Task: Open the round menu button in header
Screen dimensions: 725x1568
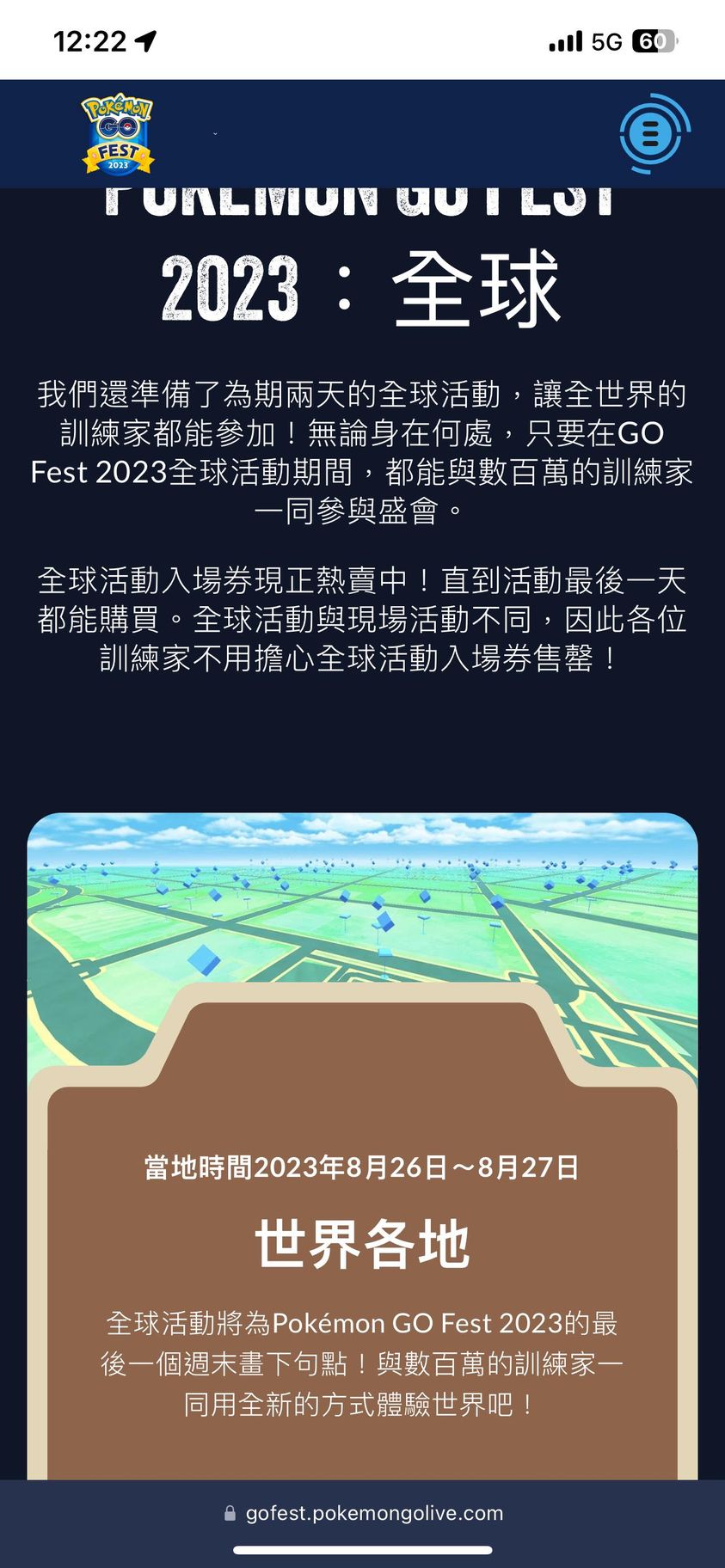Action: pos(651,134)
